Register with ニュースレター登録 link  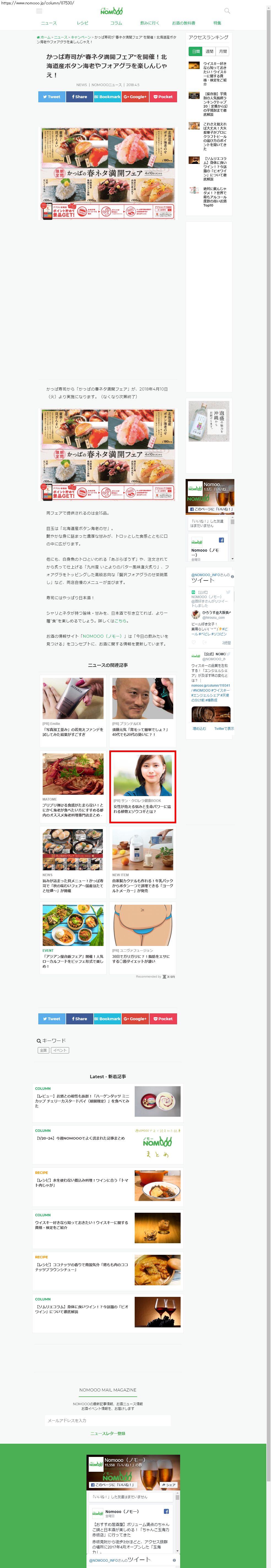[x=108, y=1433]
